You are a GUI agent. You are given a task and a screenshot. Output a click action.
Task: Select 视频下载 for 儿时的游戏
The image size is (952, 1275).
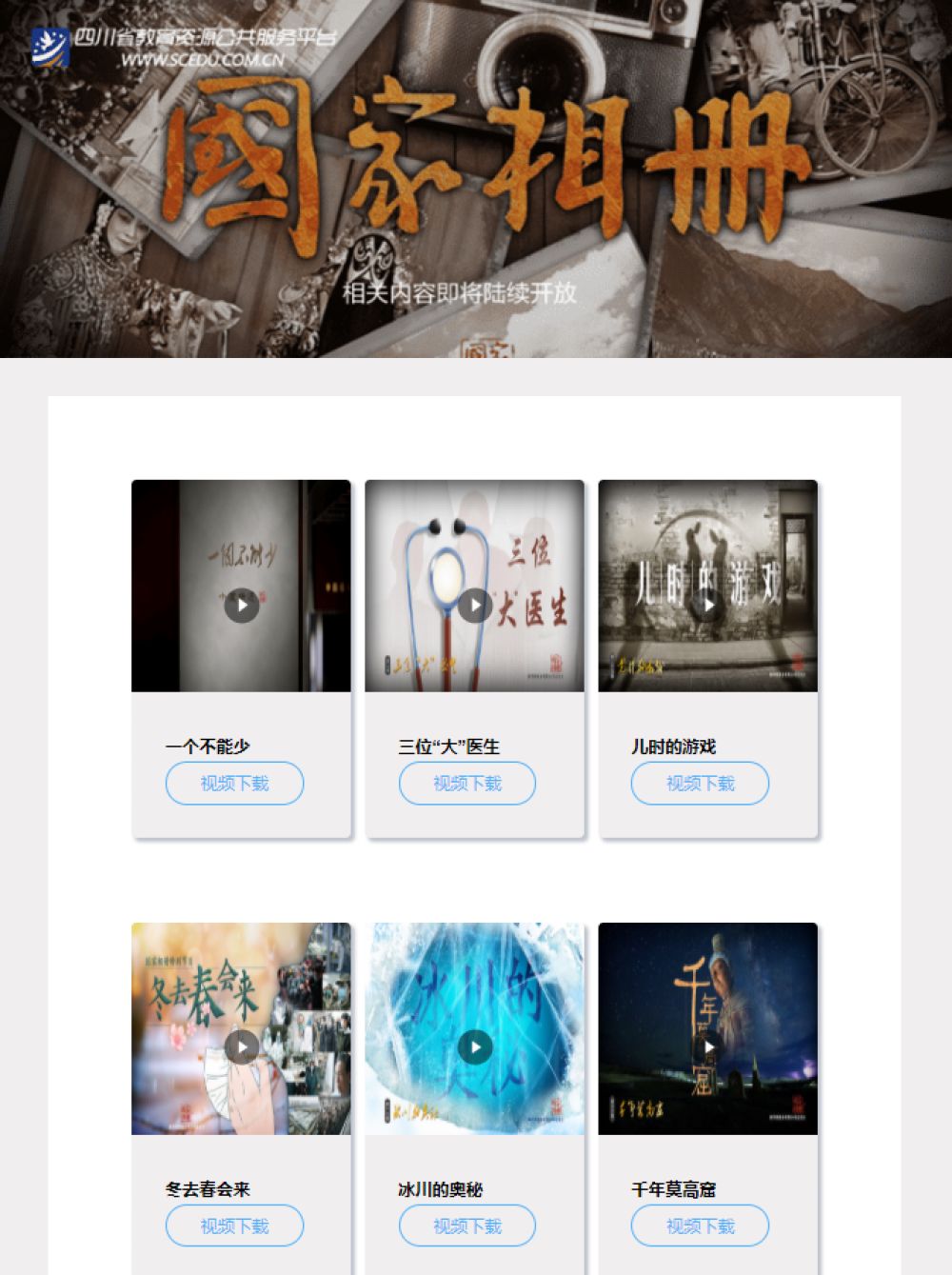(x=700, y=784)
